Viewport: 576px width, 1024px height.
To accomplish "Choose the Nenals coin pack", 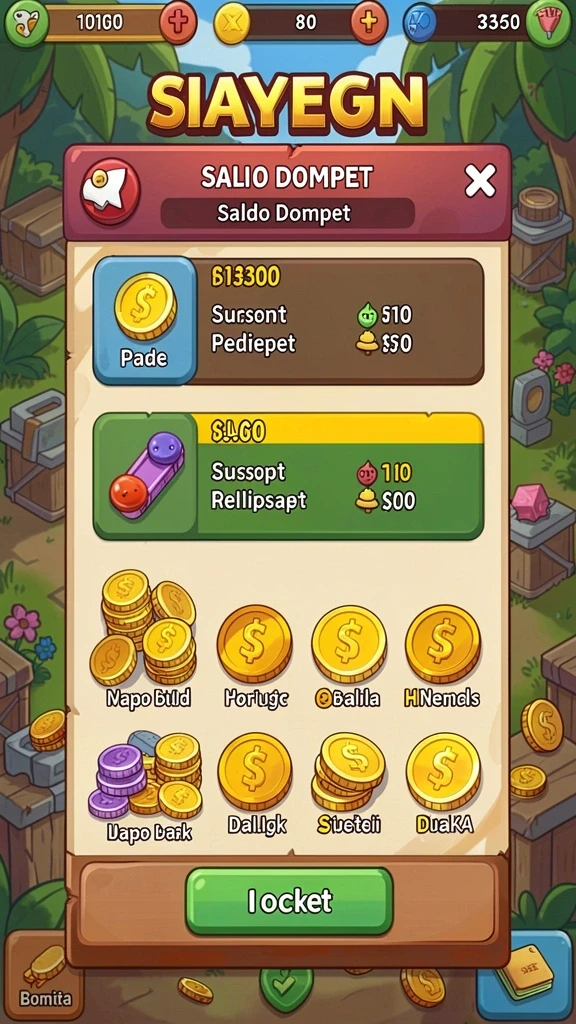I will point(443,656).
